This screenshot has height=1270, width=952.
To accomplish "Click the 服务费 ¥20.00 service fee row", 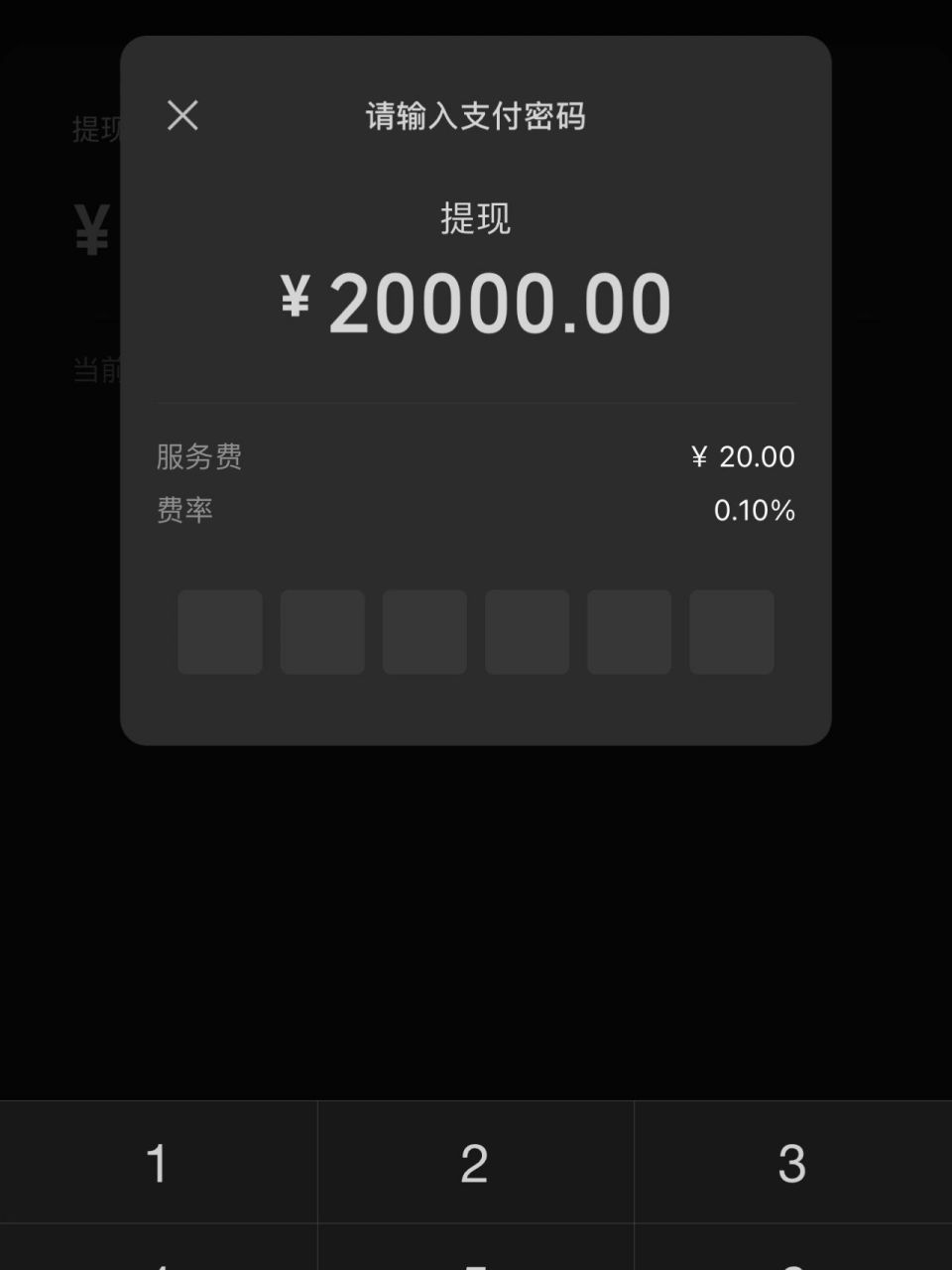I will click(x=476, y=457).
